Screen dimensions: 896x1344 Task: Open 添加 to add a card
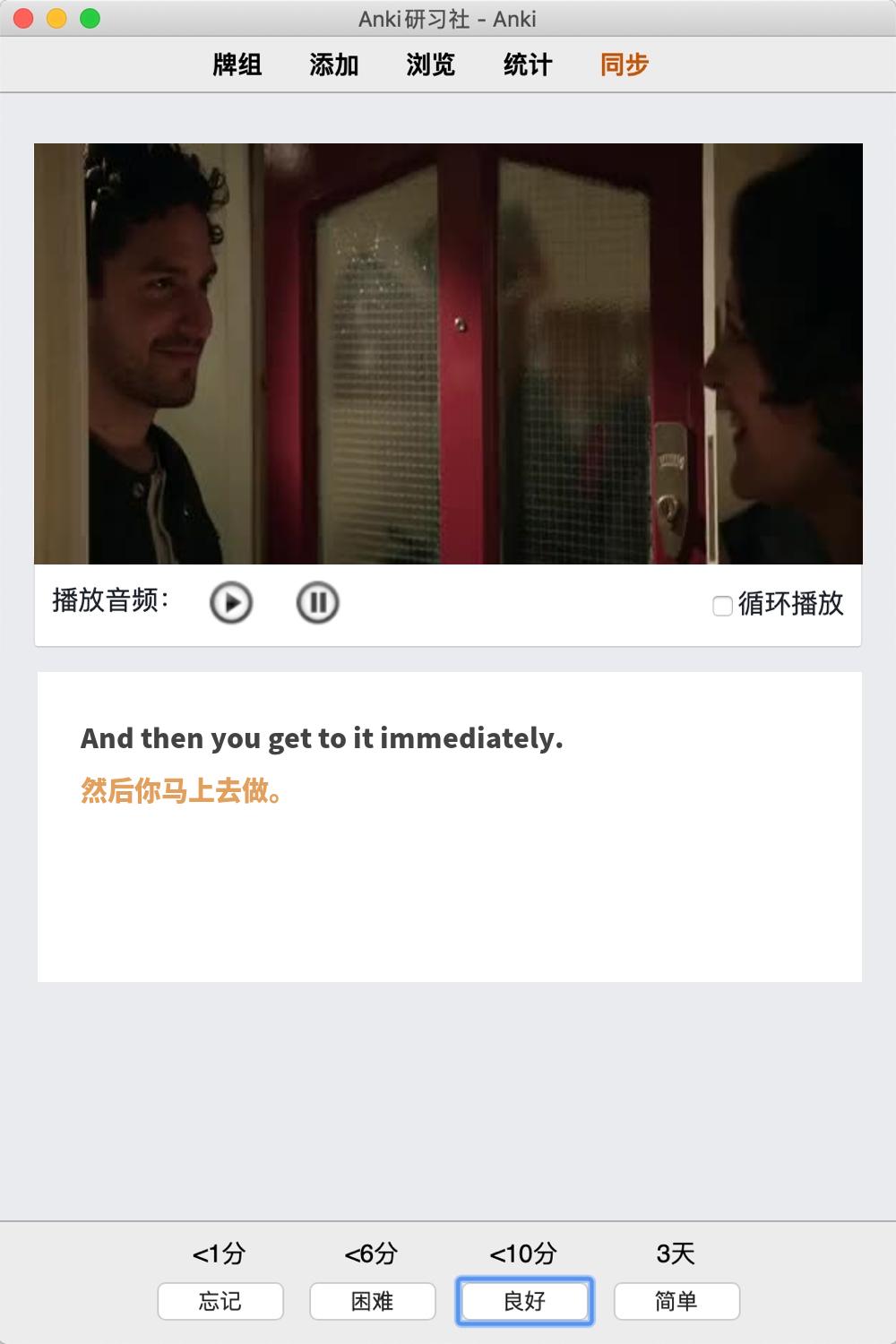334,65
